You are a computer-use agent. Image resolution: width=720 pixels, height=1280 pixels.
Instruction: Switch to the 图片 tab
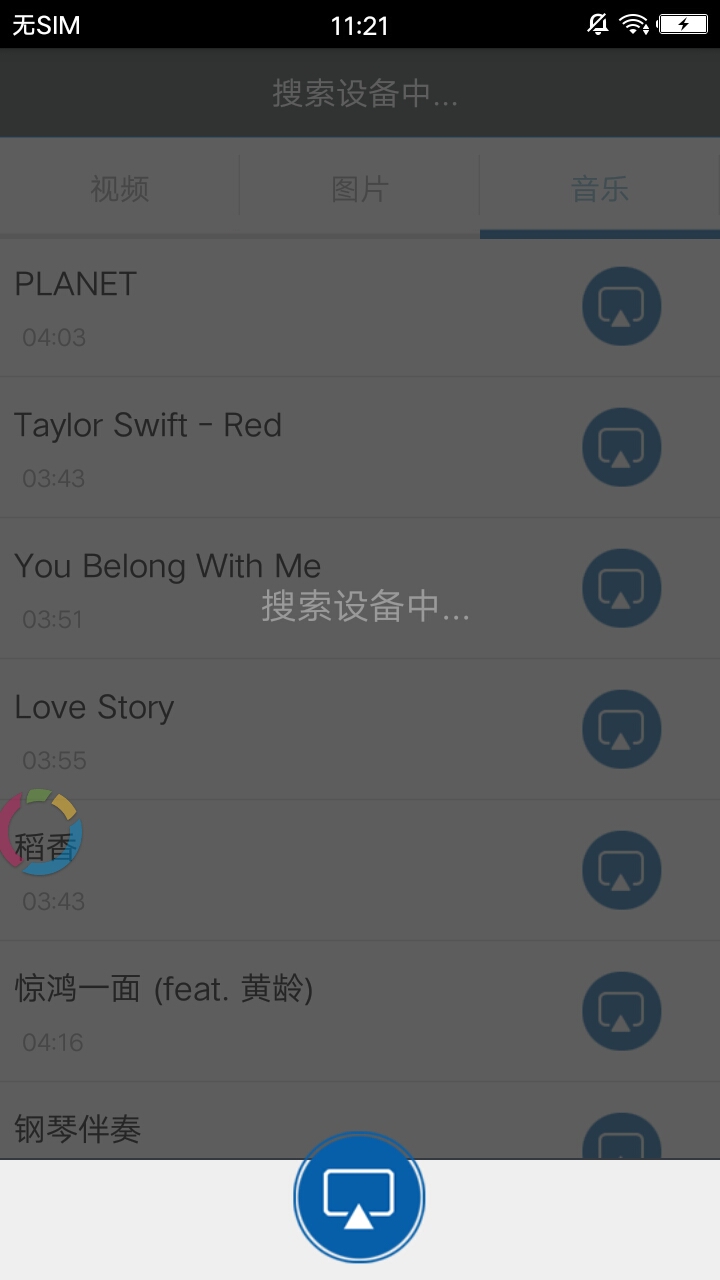(x=360, y=188)
